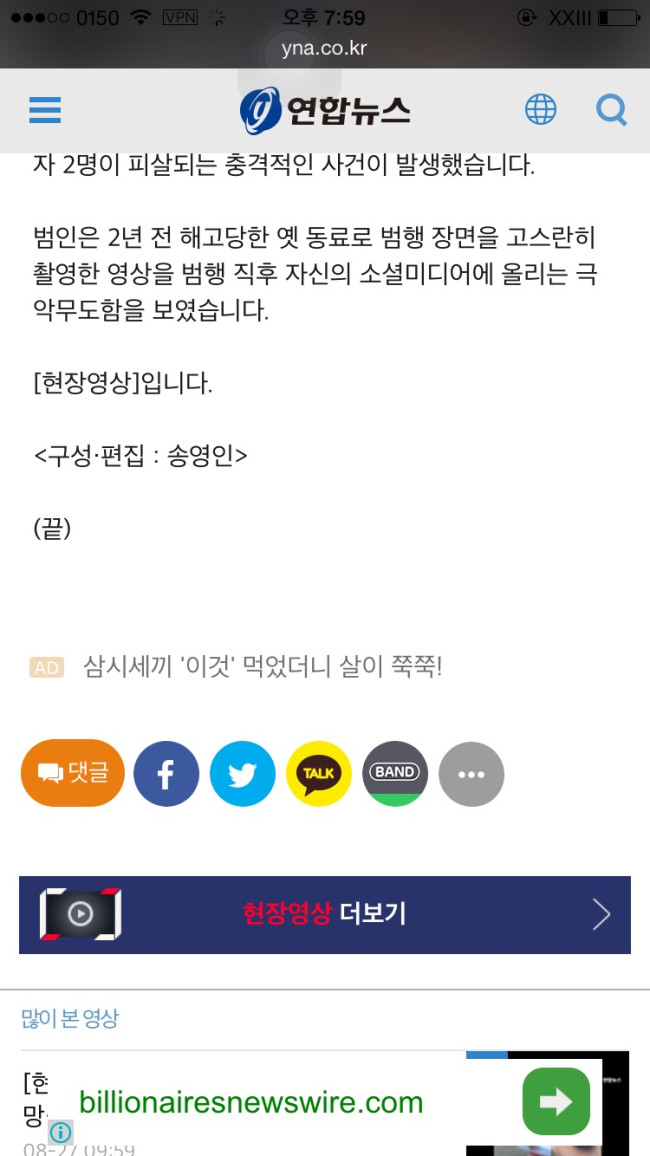Share the article on BAND
The height and width of the screenshot is (1156, 650).
[395, 773]
